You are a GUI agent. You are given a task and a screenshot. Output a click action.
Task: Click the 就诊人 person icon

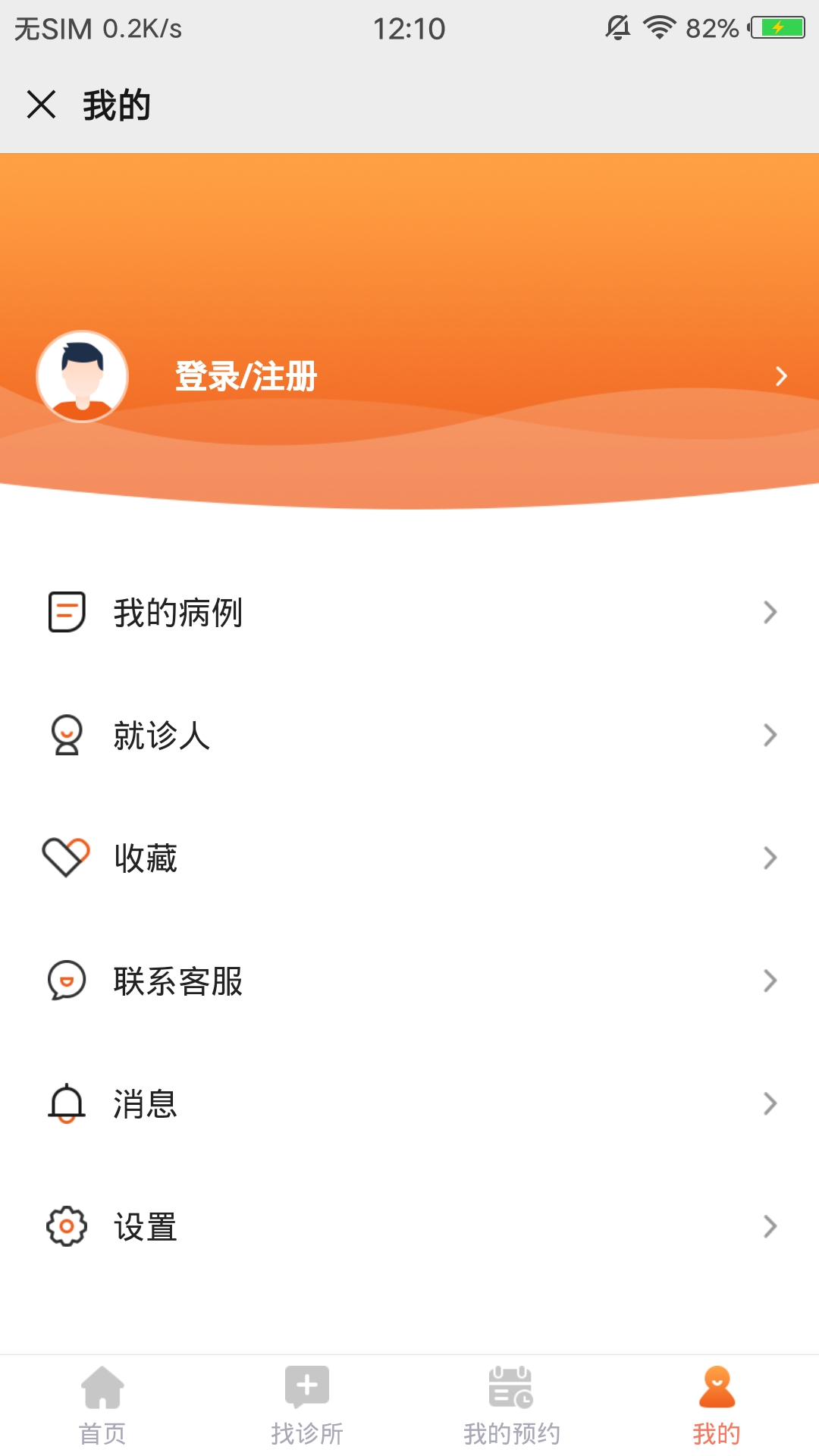coord(67,734)
